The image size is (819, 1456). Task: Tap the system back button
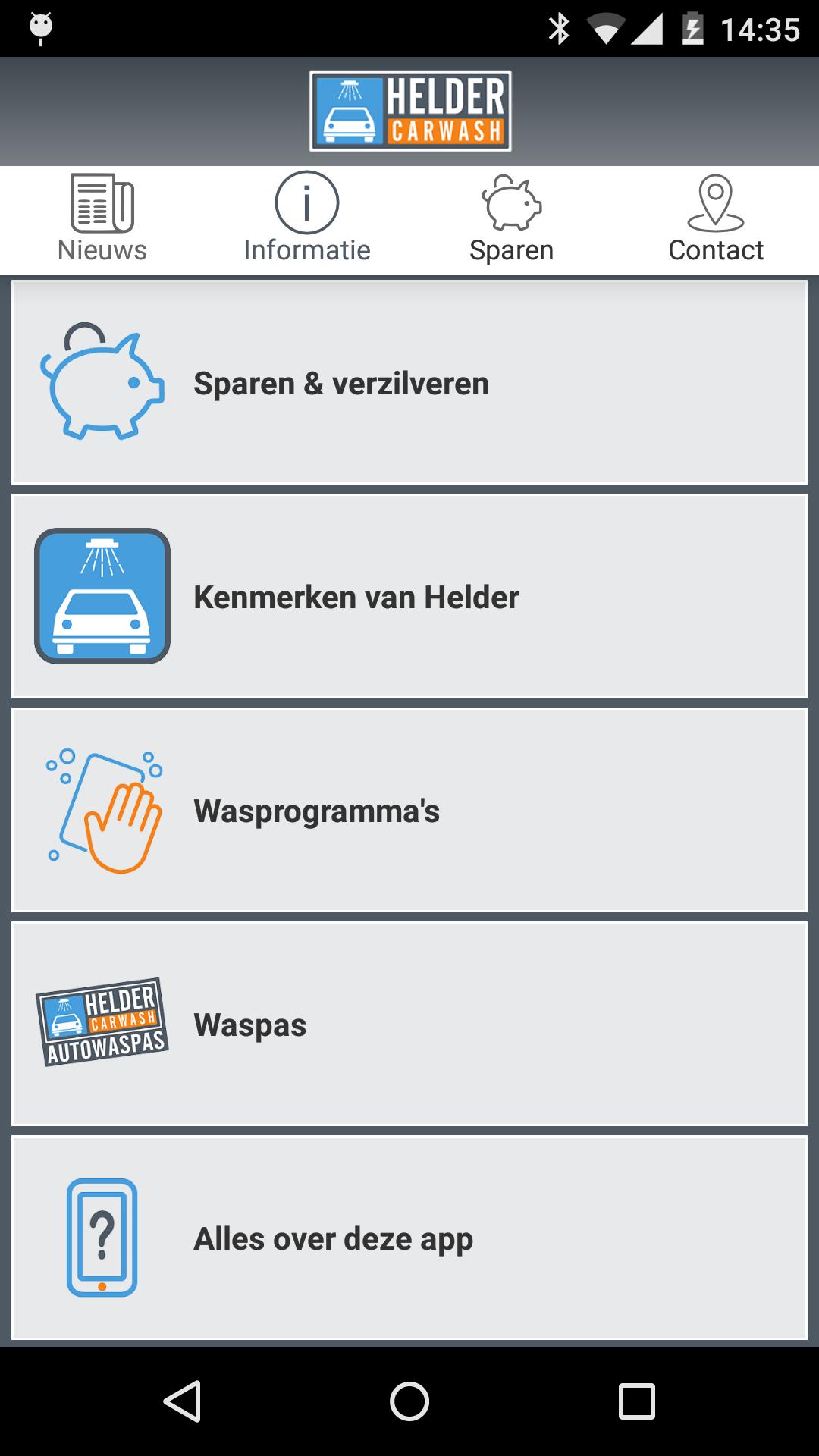click(x=182, y=1401)
